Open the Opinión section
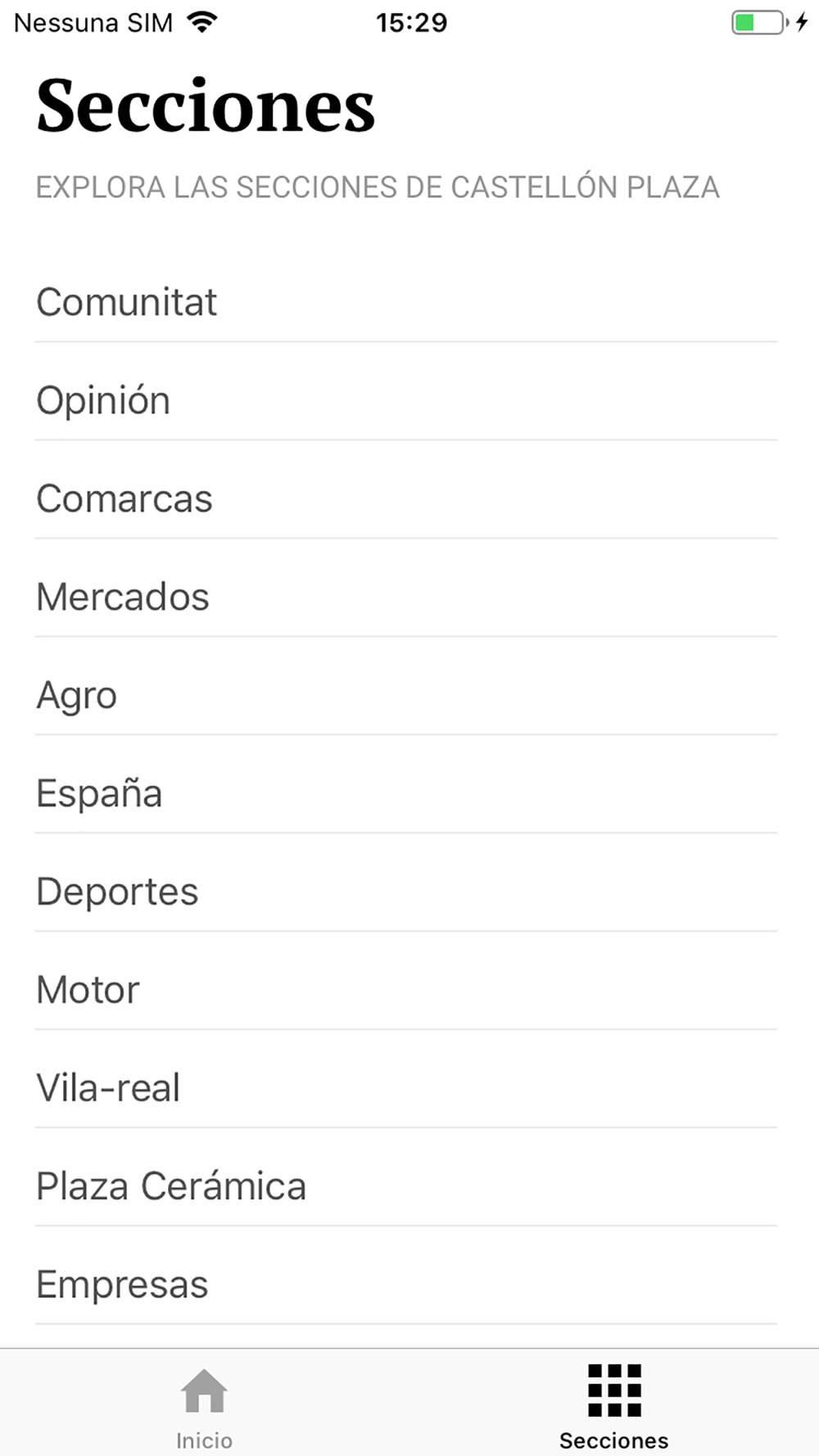 (x=406, y=400)
